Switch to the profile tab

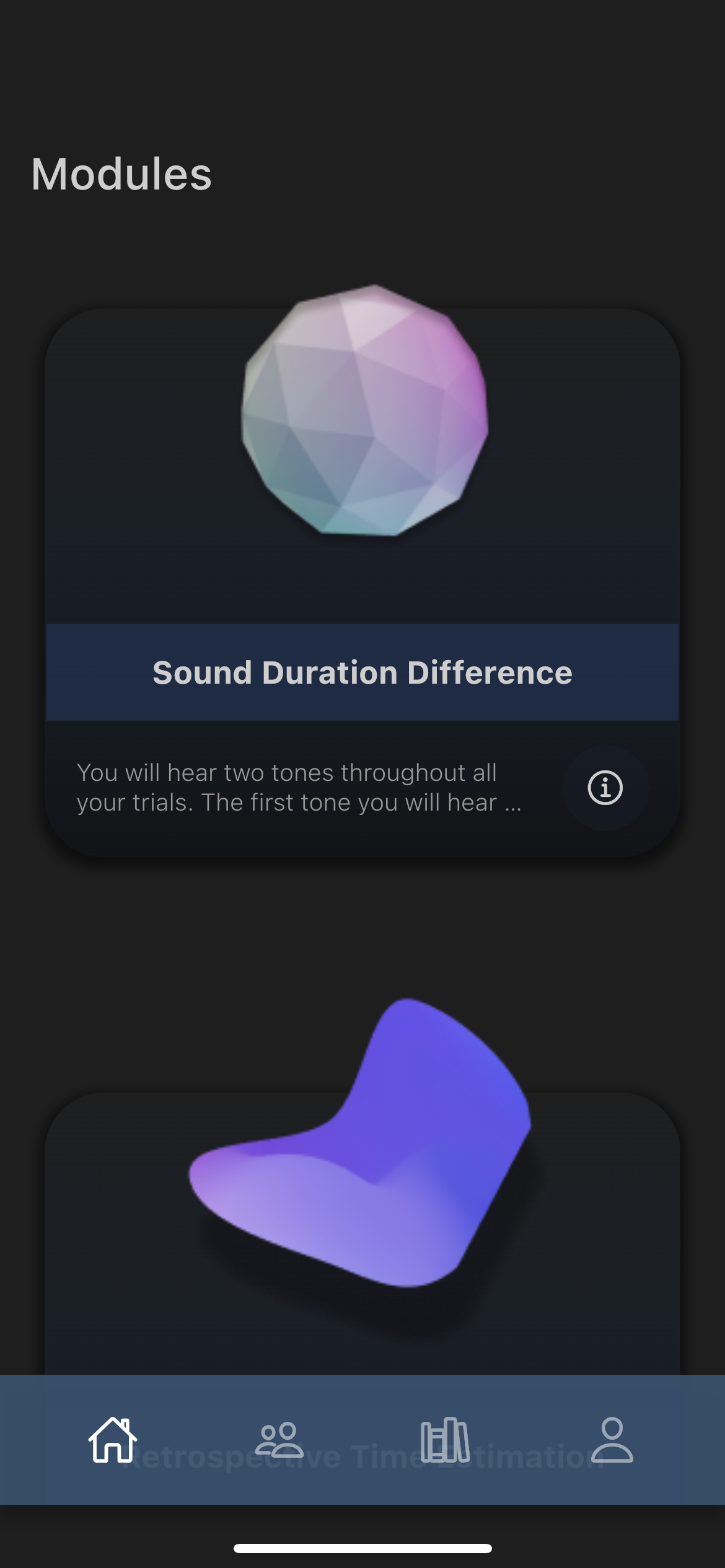point(612,1439)
